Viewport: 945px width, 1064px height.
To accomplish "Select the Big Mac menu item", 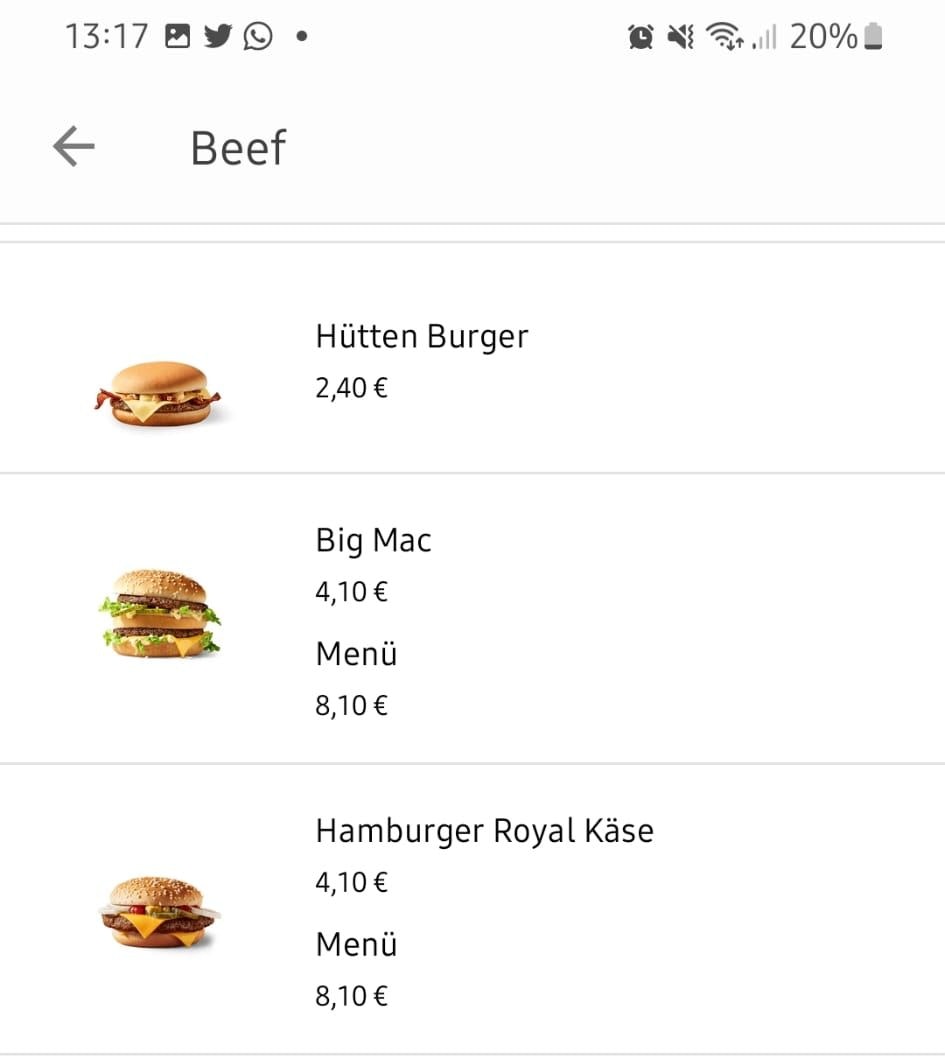I will click(x=374, y=540).
